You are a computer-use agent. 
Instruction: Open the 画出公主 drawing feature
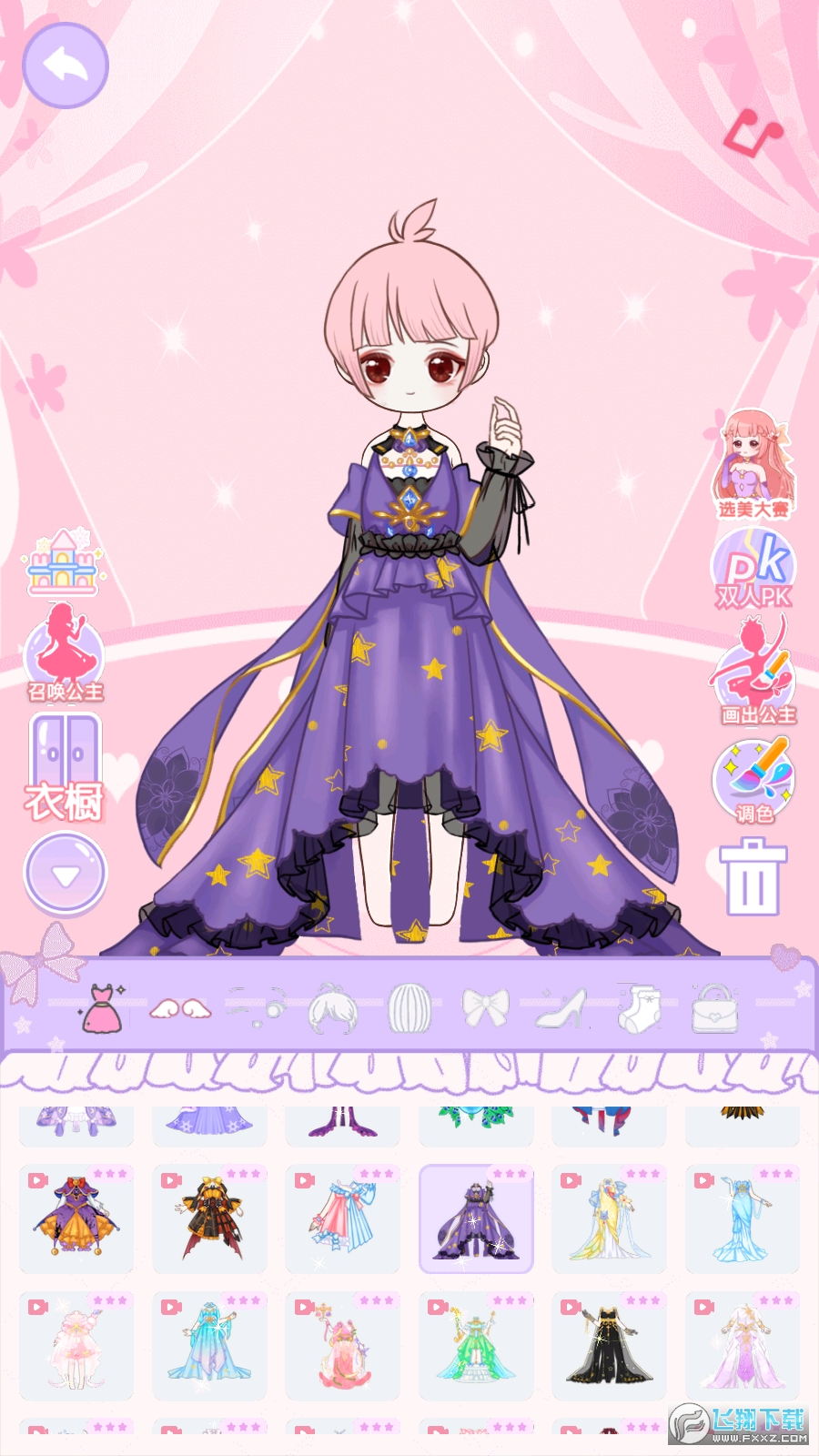click(754, 673)
